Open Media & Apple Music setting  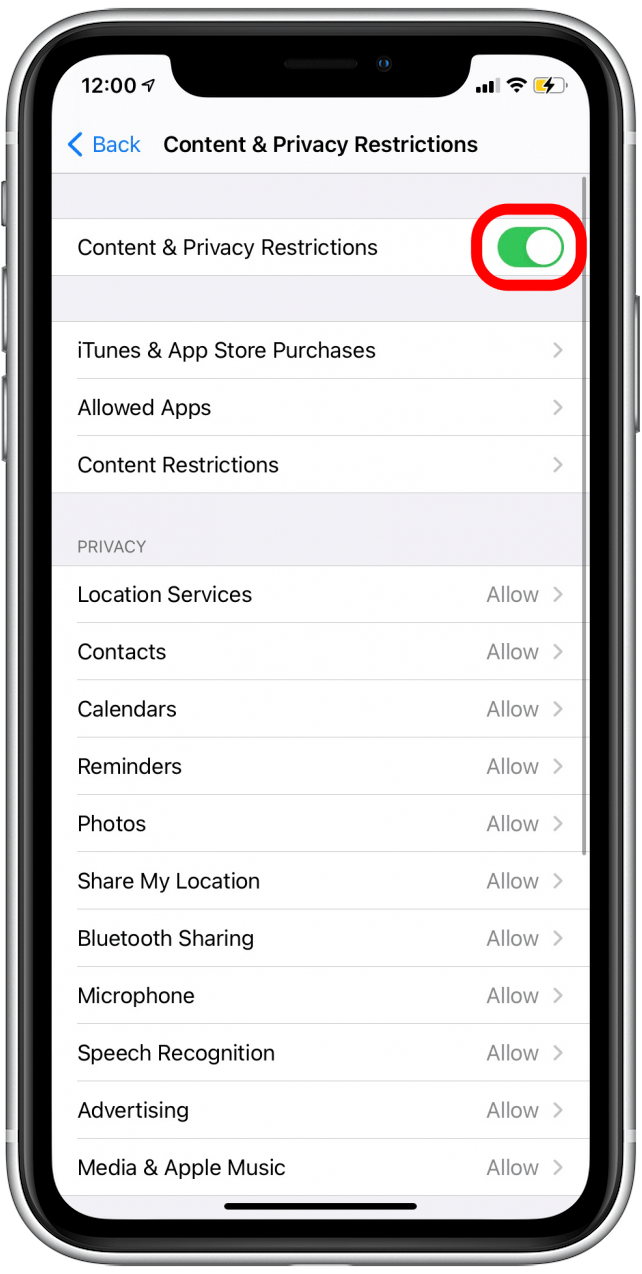[x=321, y=1167]
